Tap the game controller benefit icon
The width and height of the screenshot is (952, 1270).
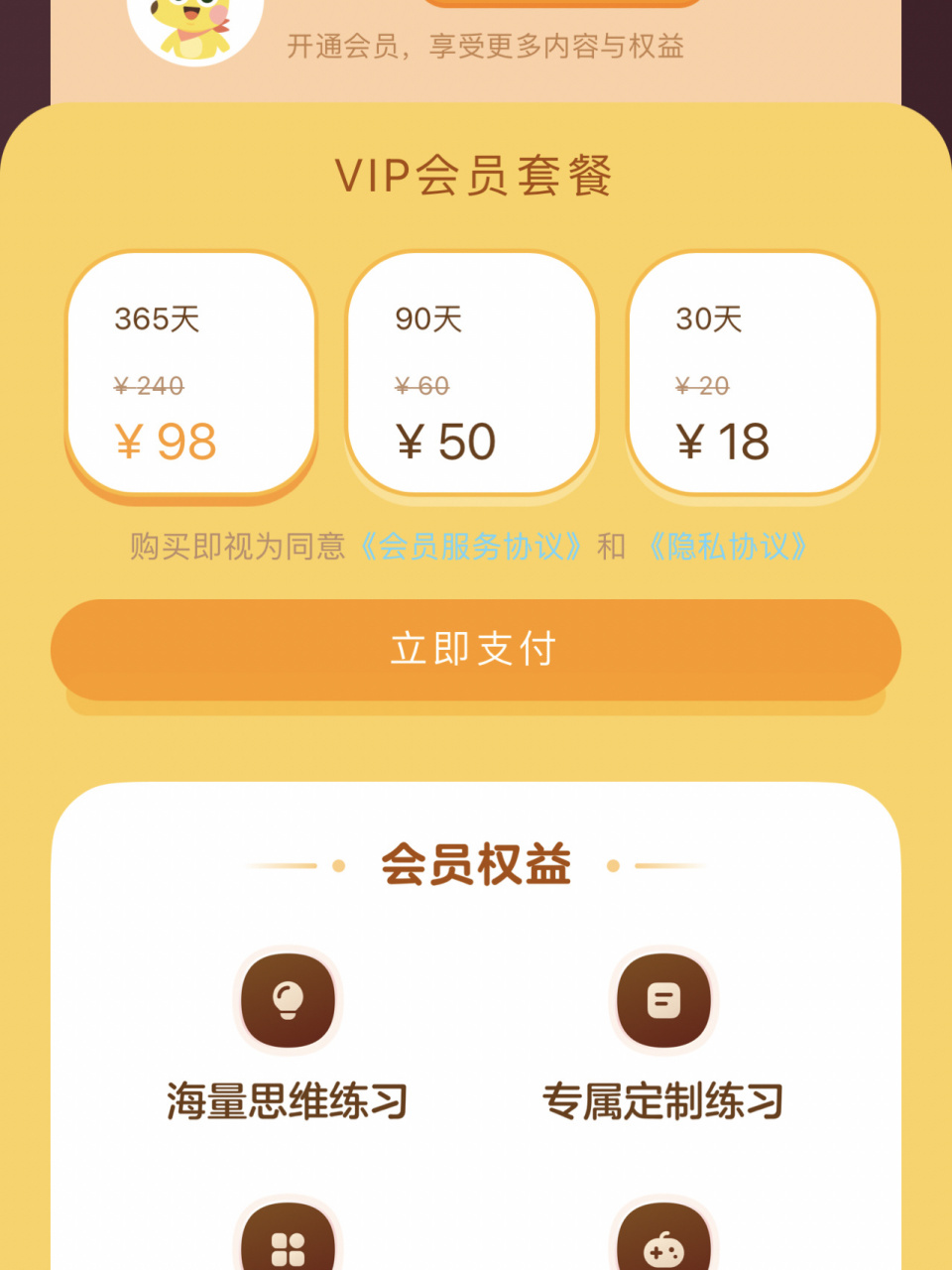(664, 1238)
